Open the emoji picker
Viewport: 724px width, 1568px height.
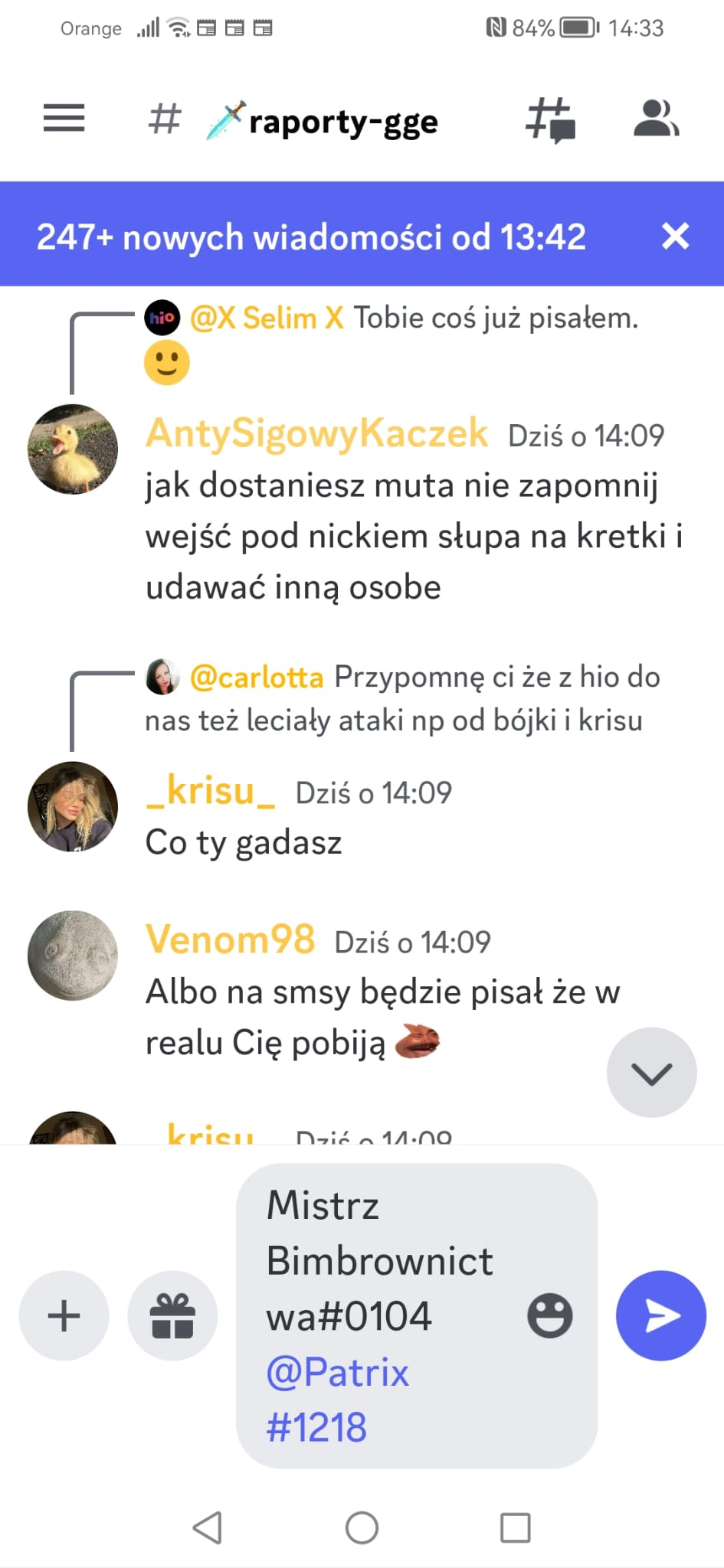[x=549, y=1315]
